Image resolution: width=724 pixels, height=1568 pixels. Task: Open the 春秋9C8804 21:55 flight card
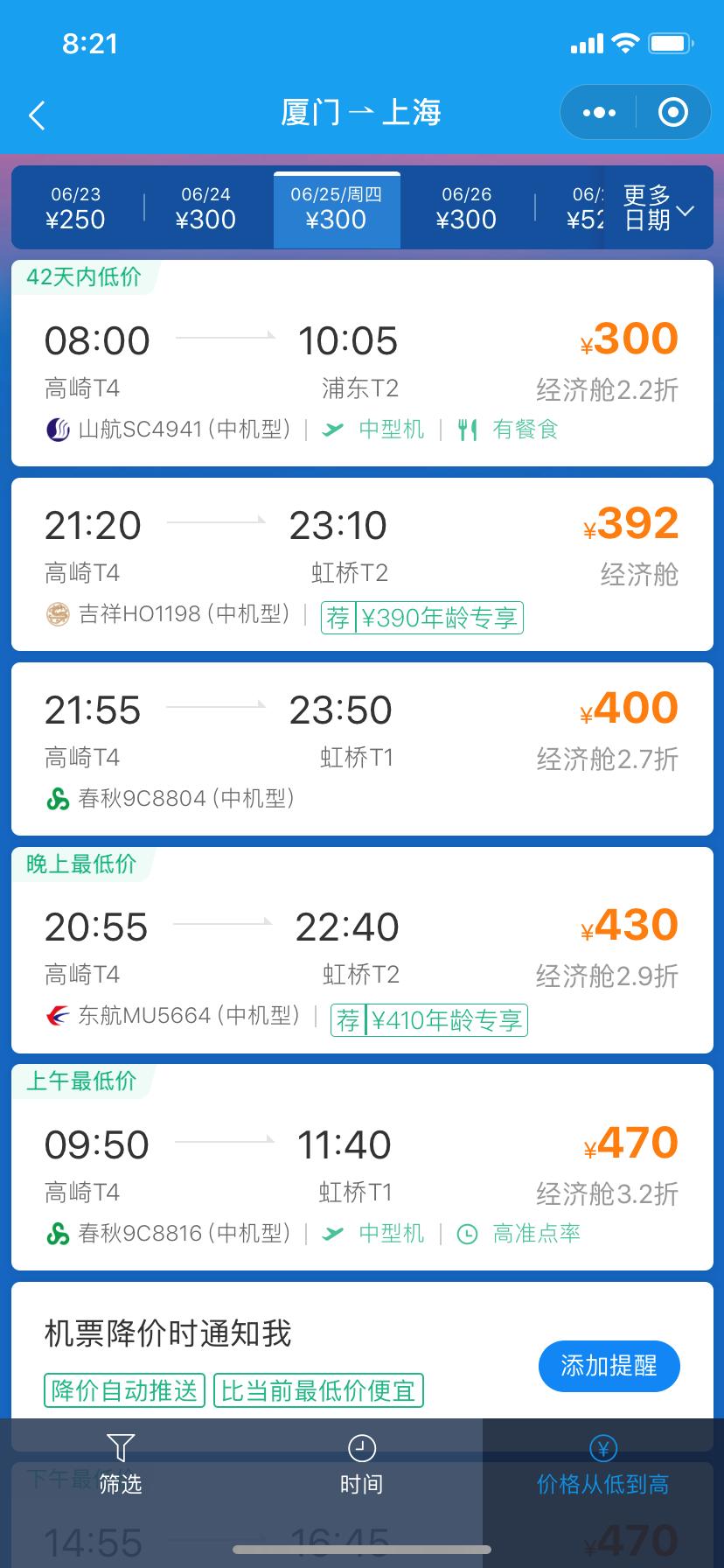[x=362, y=749]
